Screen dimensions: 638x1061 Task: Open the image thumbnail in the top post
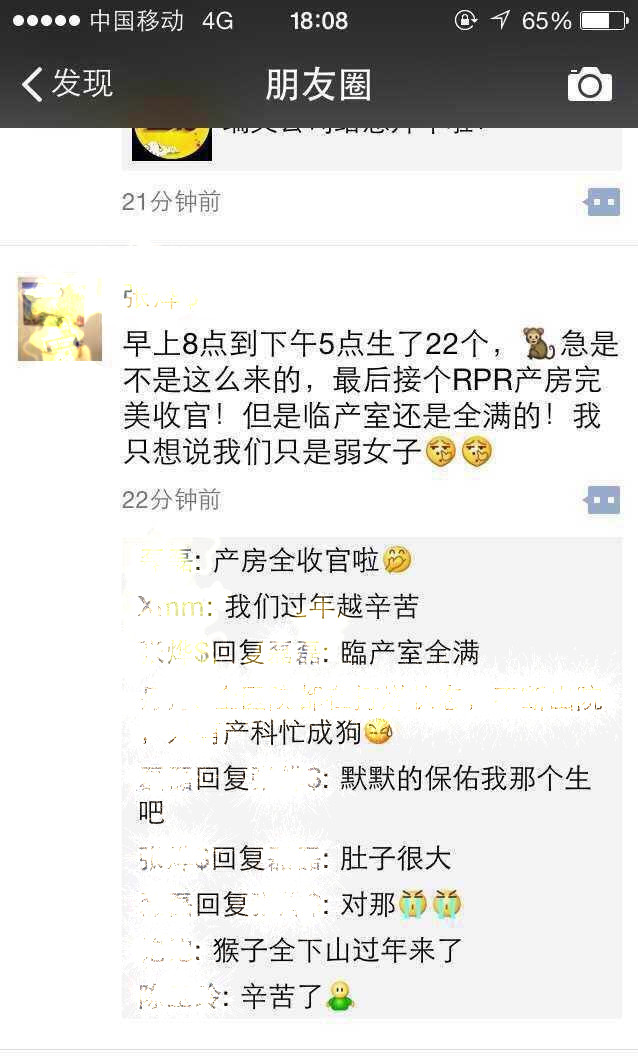click(x=172, y=143)
